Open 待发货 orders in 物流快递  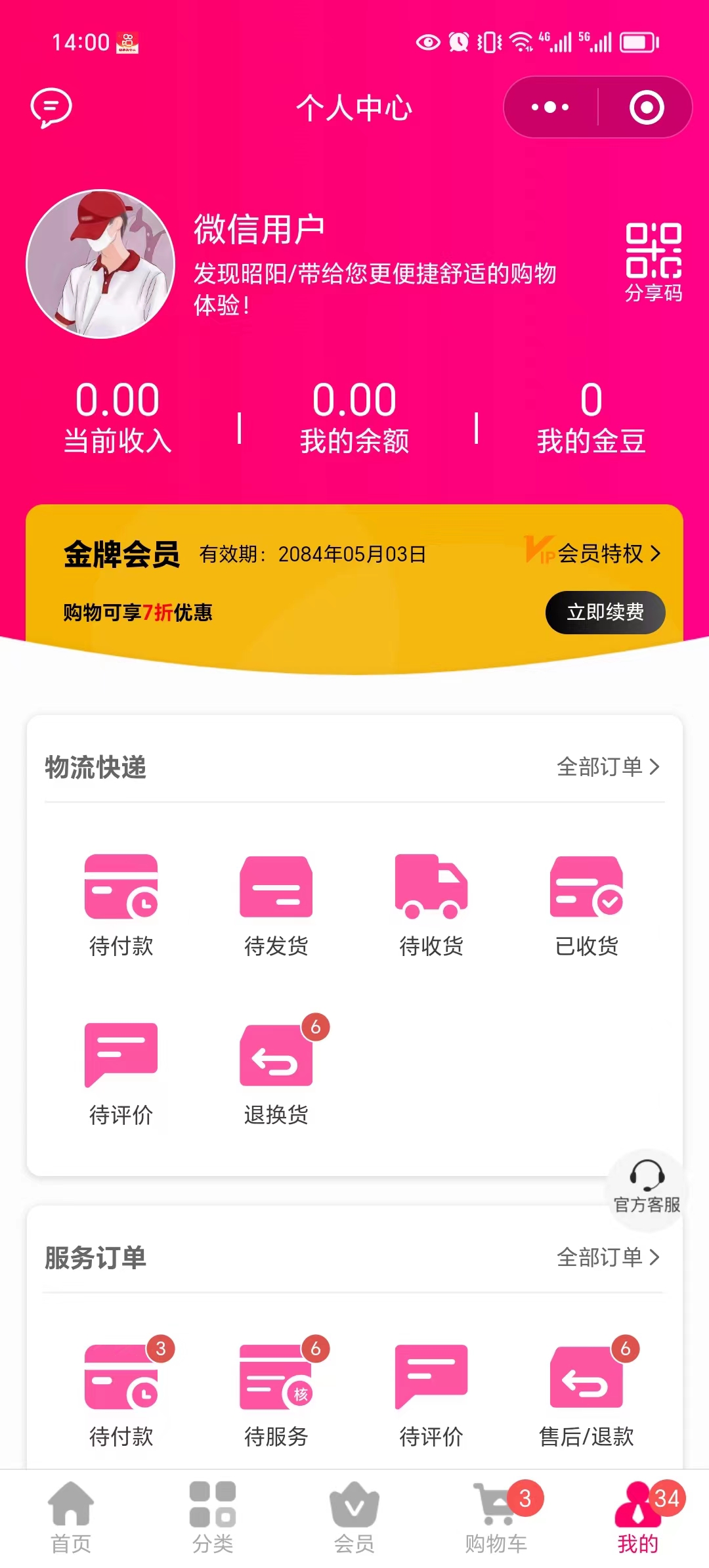pyautogui.click(x=276, y=903)
